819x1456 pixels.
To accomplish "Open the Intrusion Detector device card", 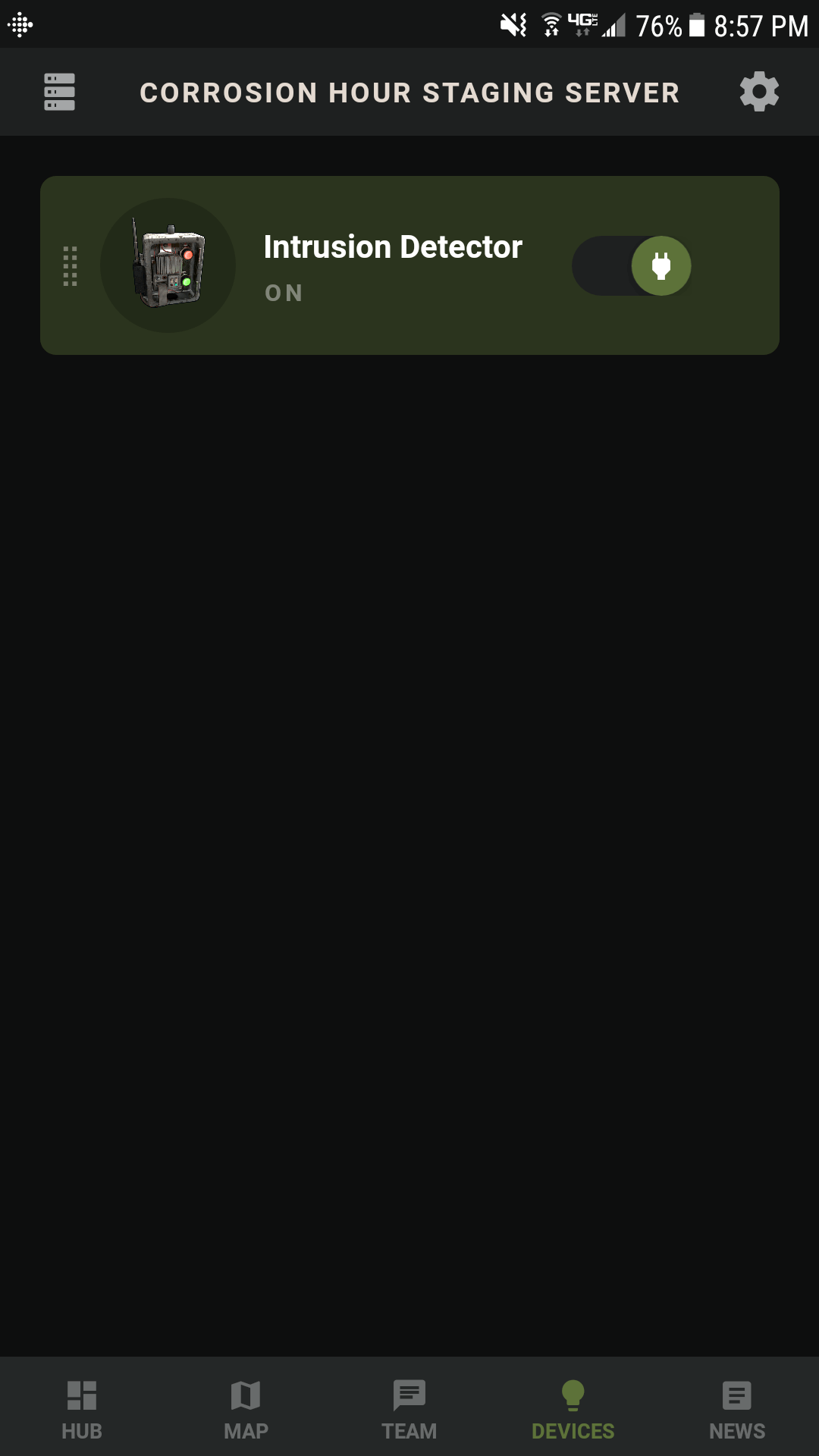I will (409, 265).
